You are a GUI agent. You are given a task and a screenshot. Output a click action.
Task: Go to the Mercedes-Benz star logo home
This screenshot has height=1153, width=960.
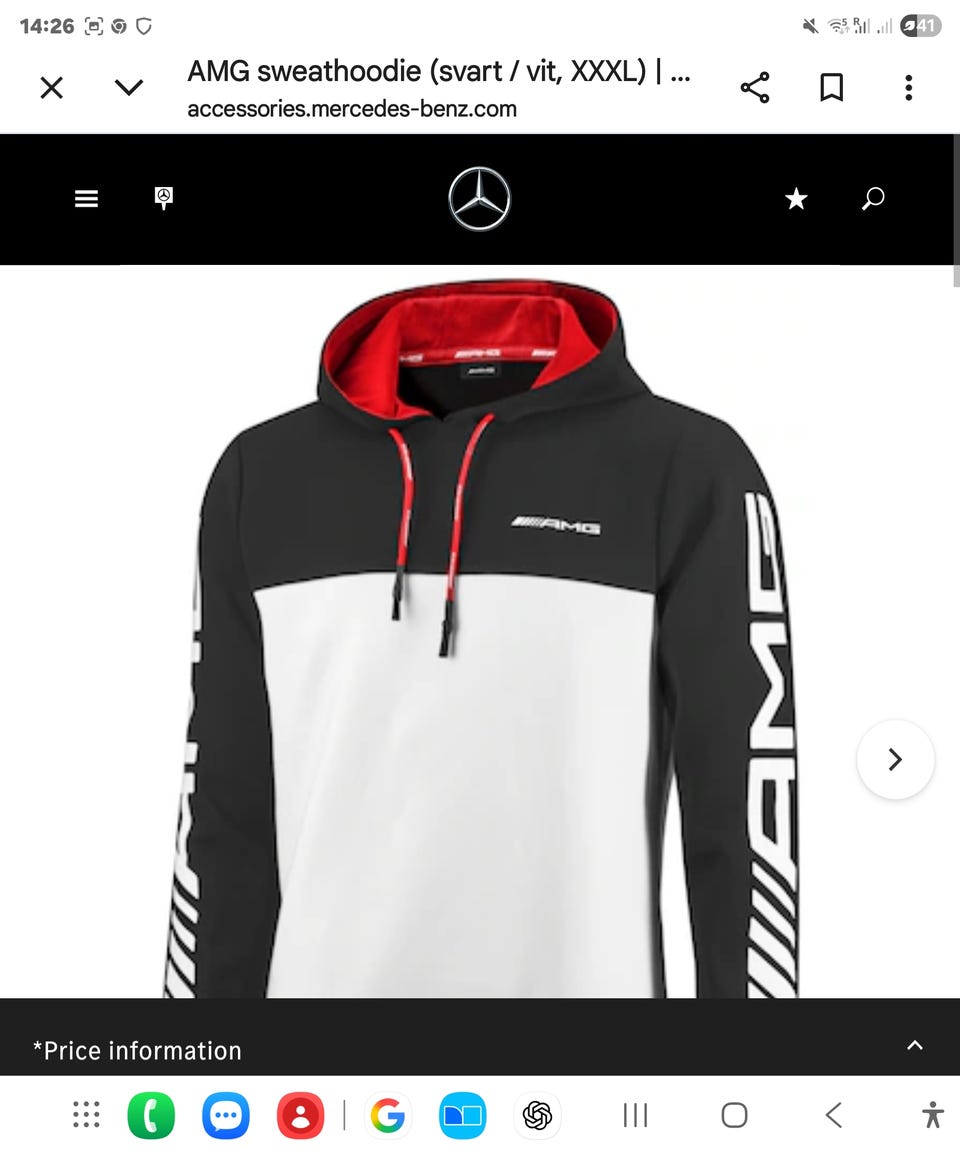pos(479,199)
